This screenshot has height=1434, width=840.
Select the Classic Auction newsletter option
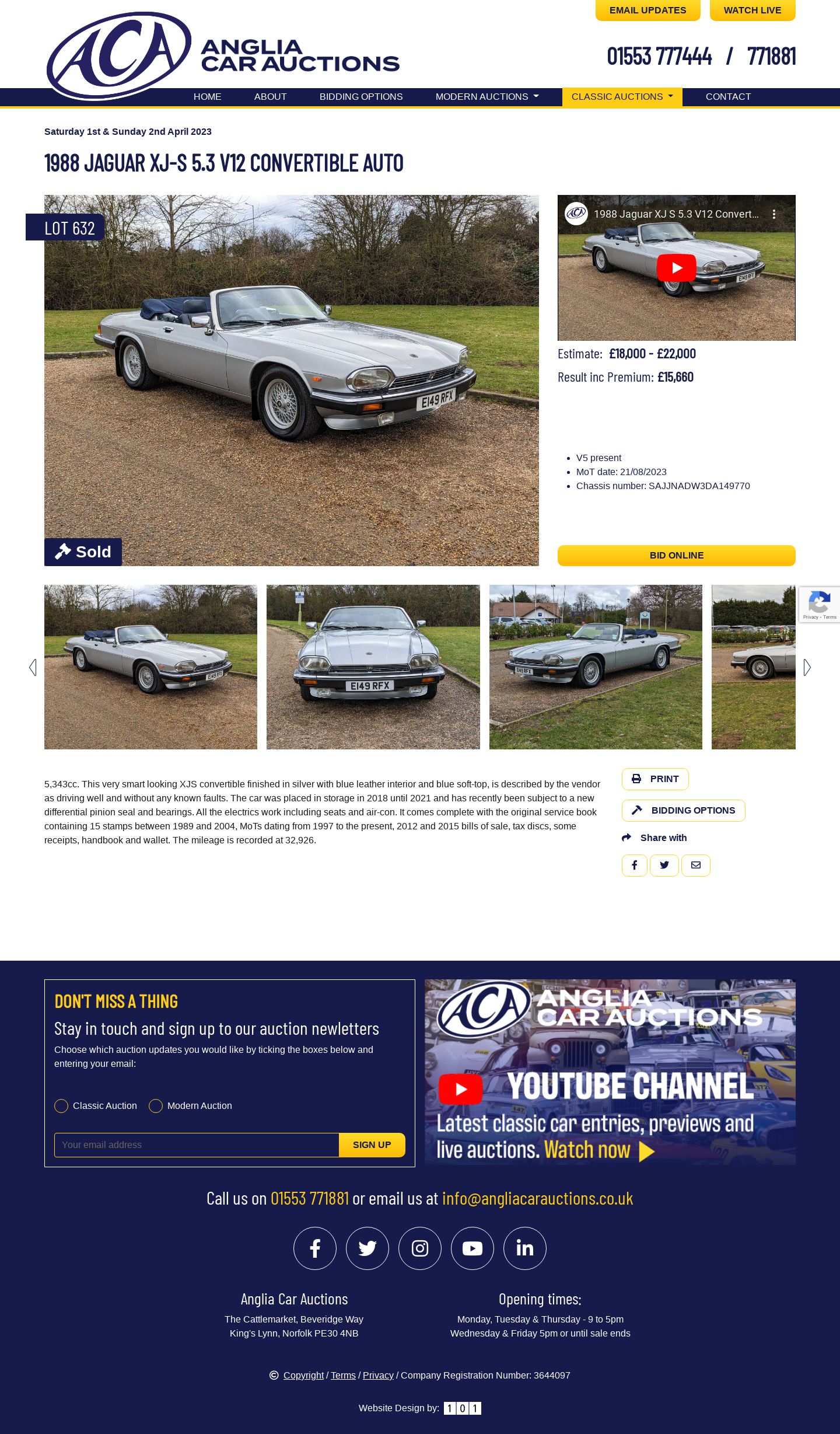pyautogui.click(x=61, y=1106)
